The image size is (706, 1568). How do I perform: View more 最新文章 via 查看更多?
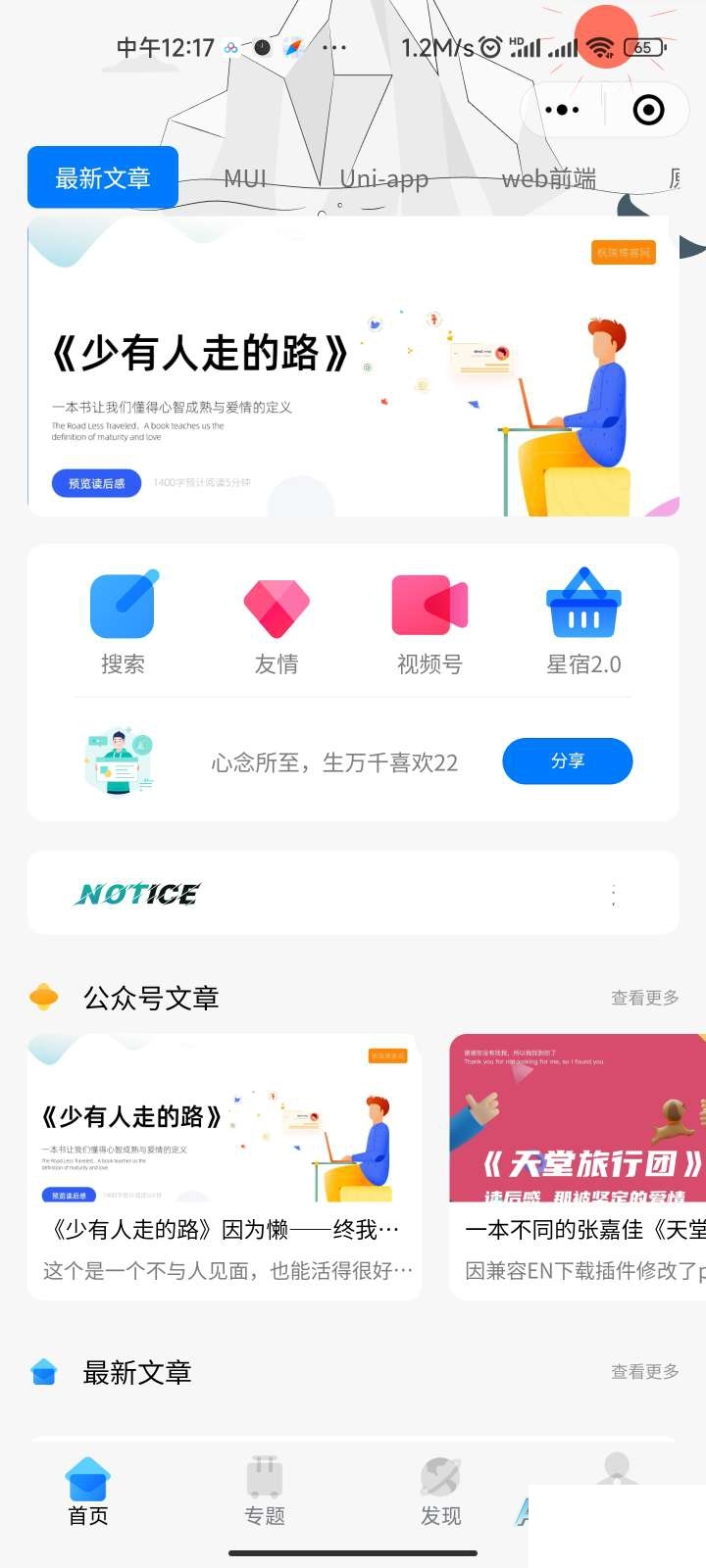coord(645,1372)
